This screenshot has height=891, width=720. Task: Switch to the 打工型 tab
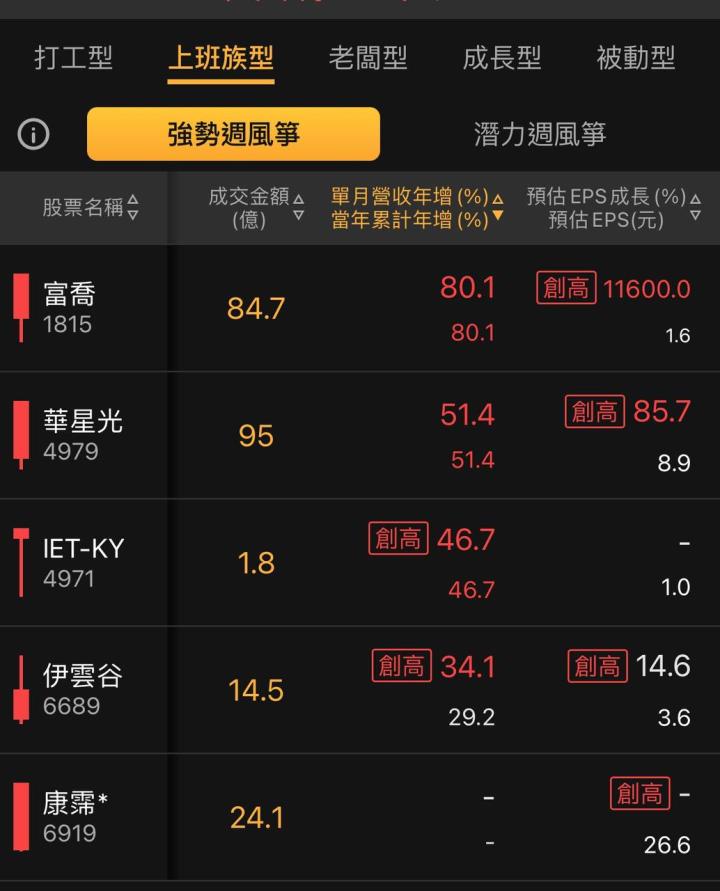coord(73,58)
